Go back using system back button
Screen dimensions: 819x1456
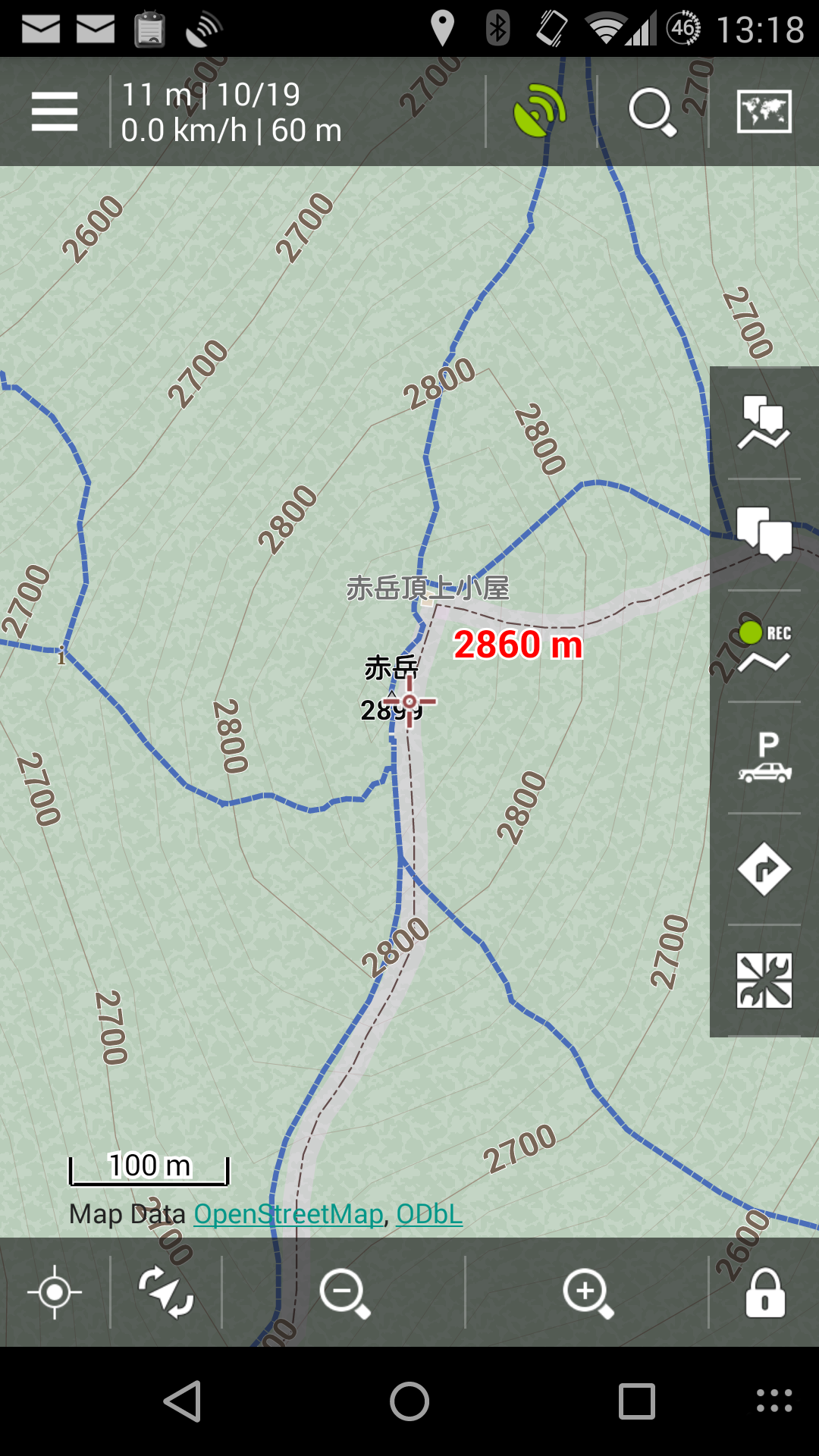click(x=183, y=1401)
